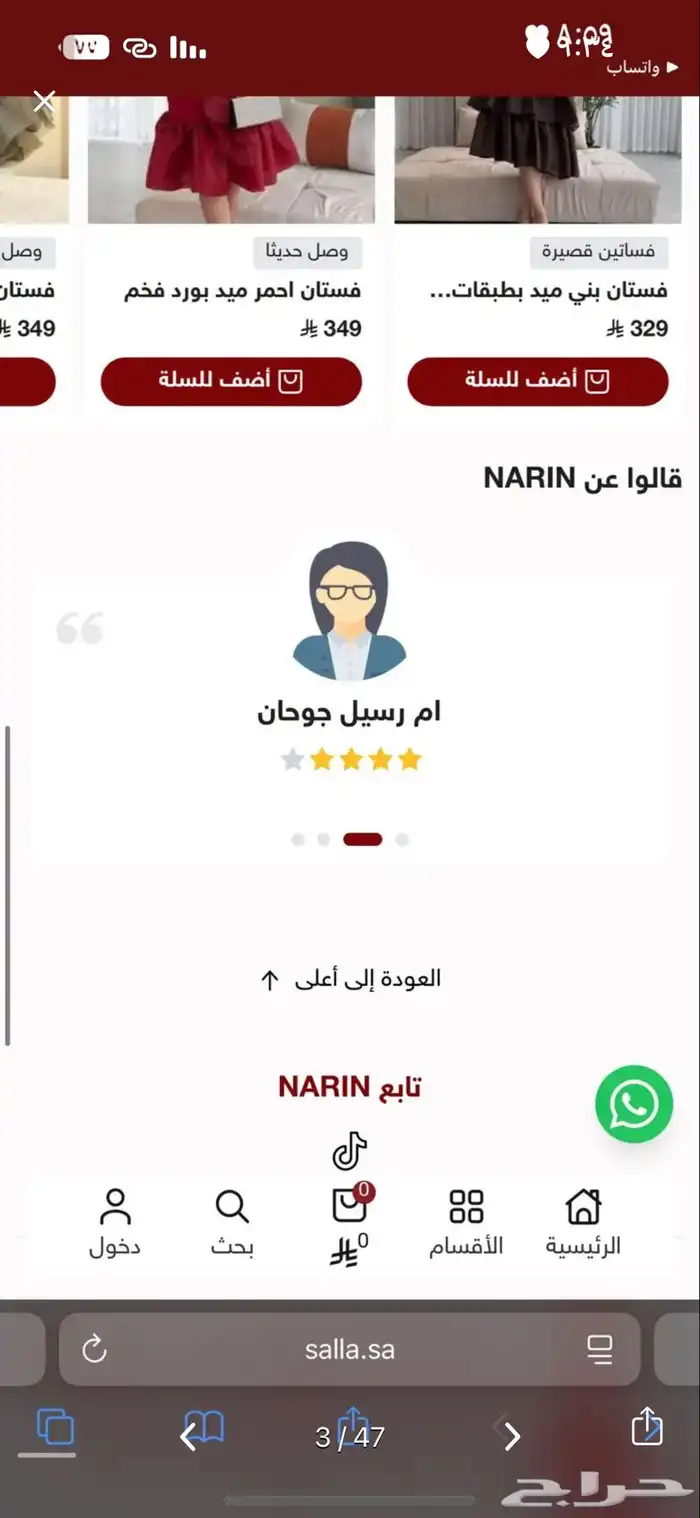Viewport: 700px width, 1518px height.
Task: Open WhatsApp chat floating button
Action: pos(634,1104)
